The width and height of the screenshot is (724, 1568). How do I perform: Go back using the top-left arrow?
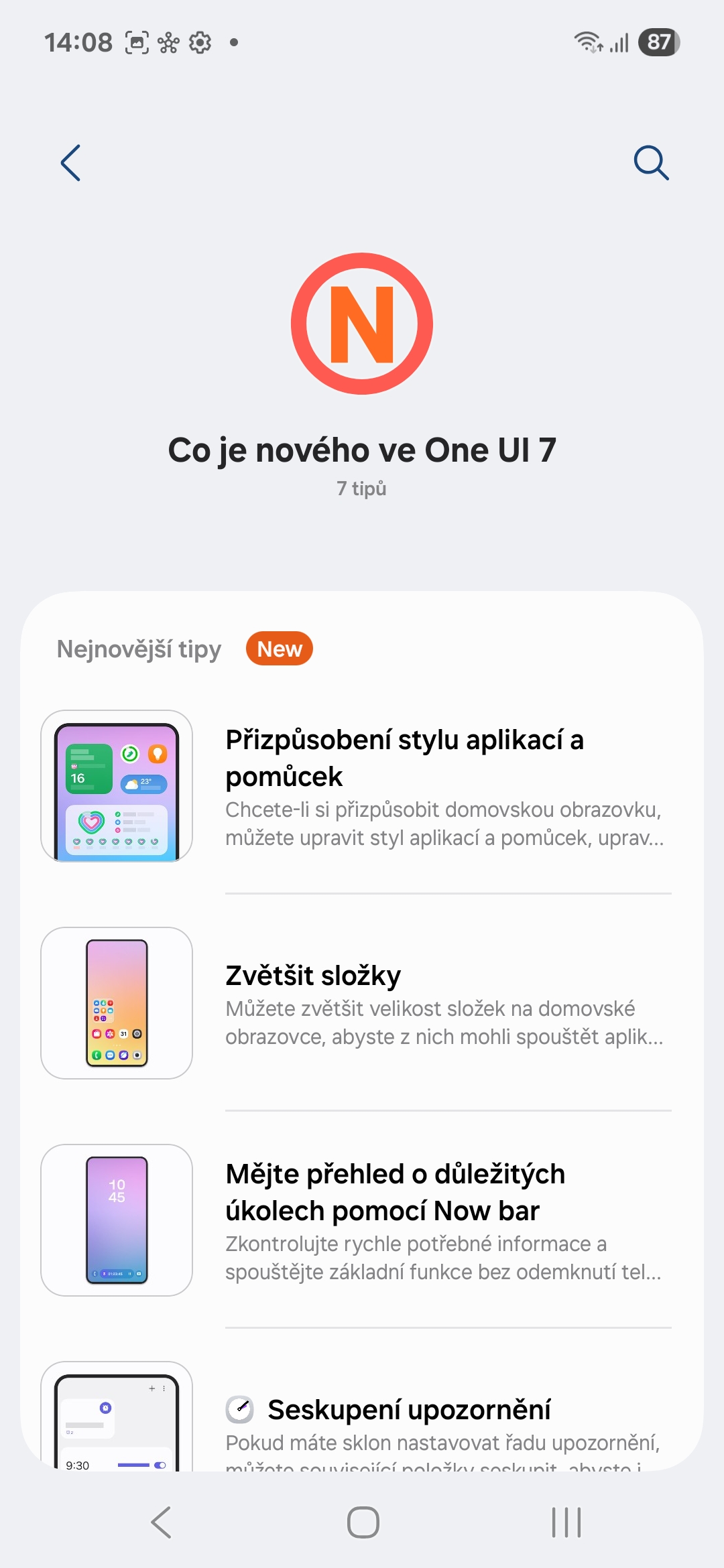(71, 163)
